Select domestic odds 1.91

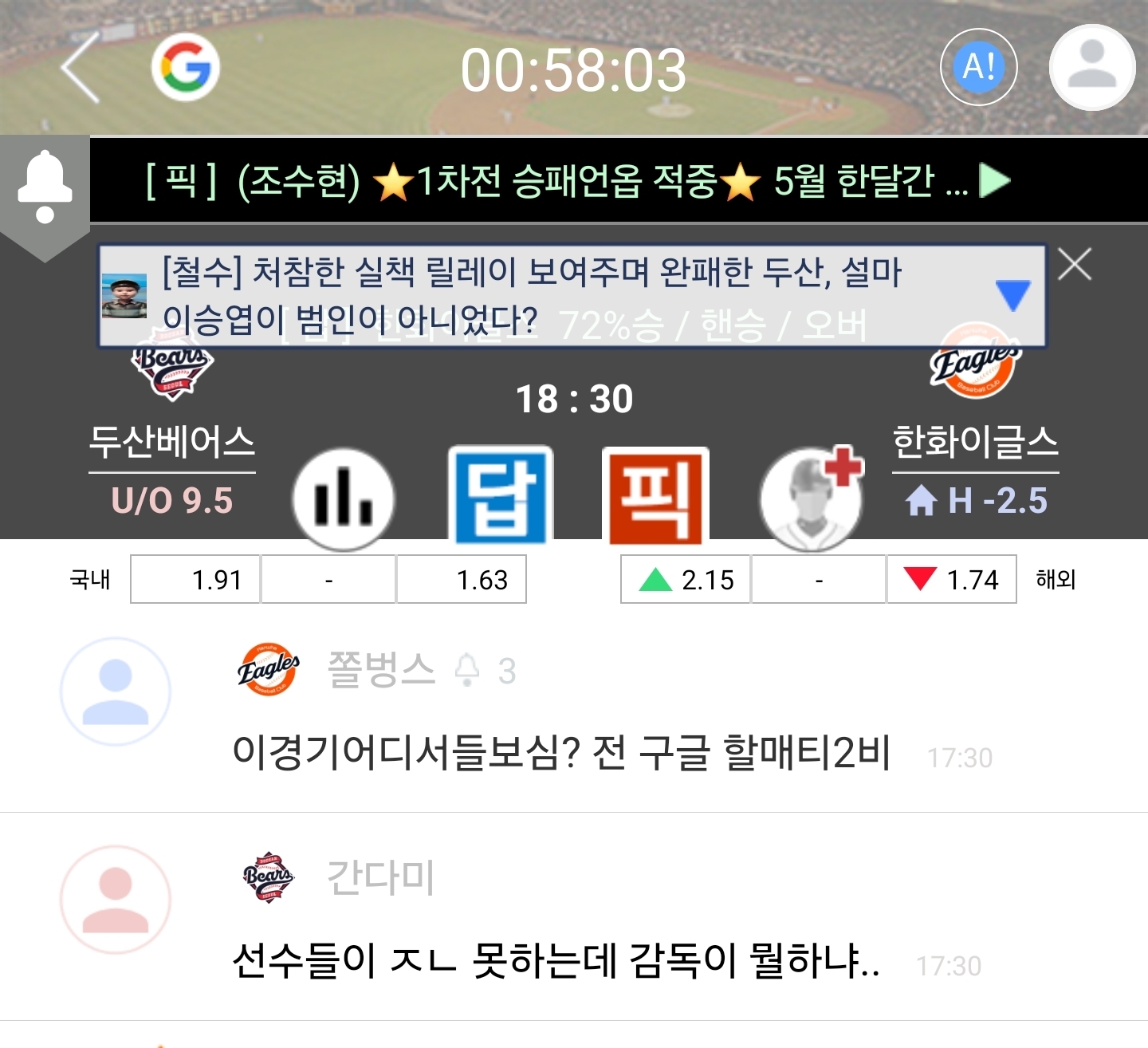pyautogui.click(x=195, y=580)
